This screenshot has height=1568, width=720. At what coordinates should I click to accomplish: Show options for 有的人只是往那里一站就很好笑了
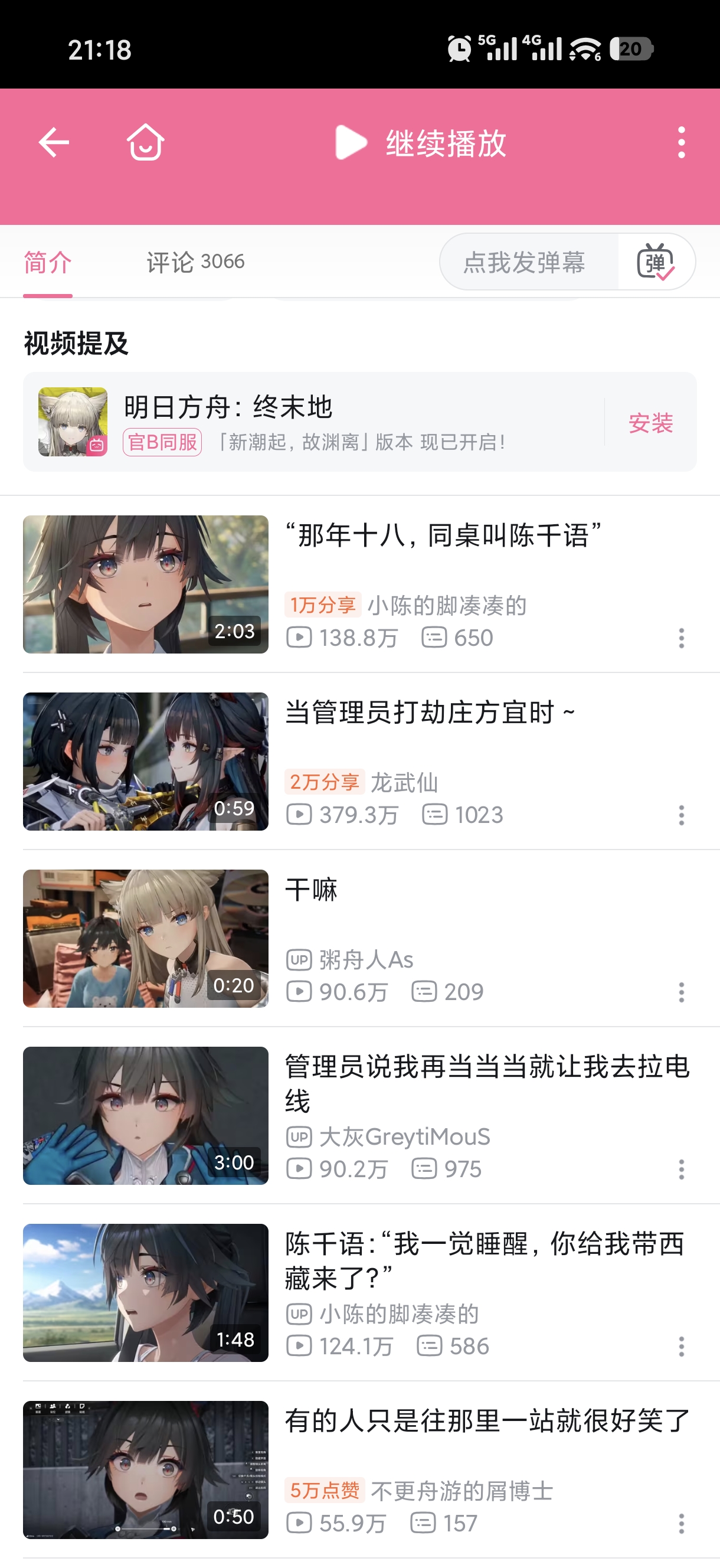pyautogui.click(x=681, y=1523)
